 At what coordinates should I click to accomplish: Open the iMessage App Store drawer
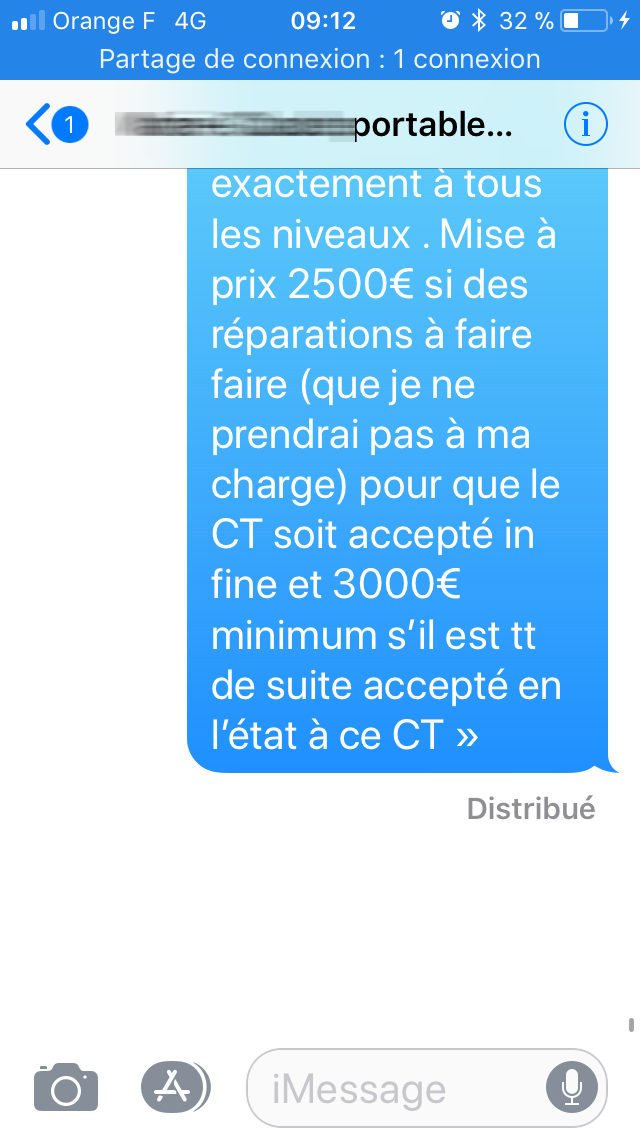click(x=175, y=1087)
